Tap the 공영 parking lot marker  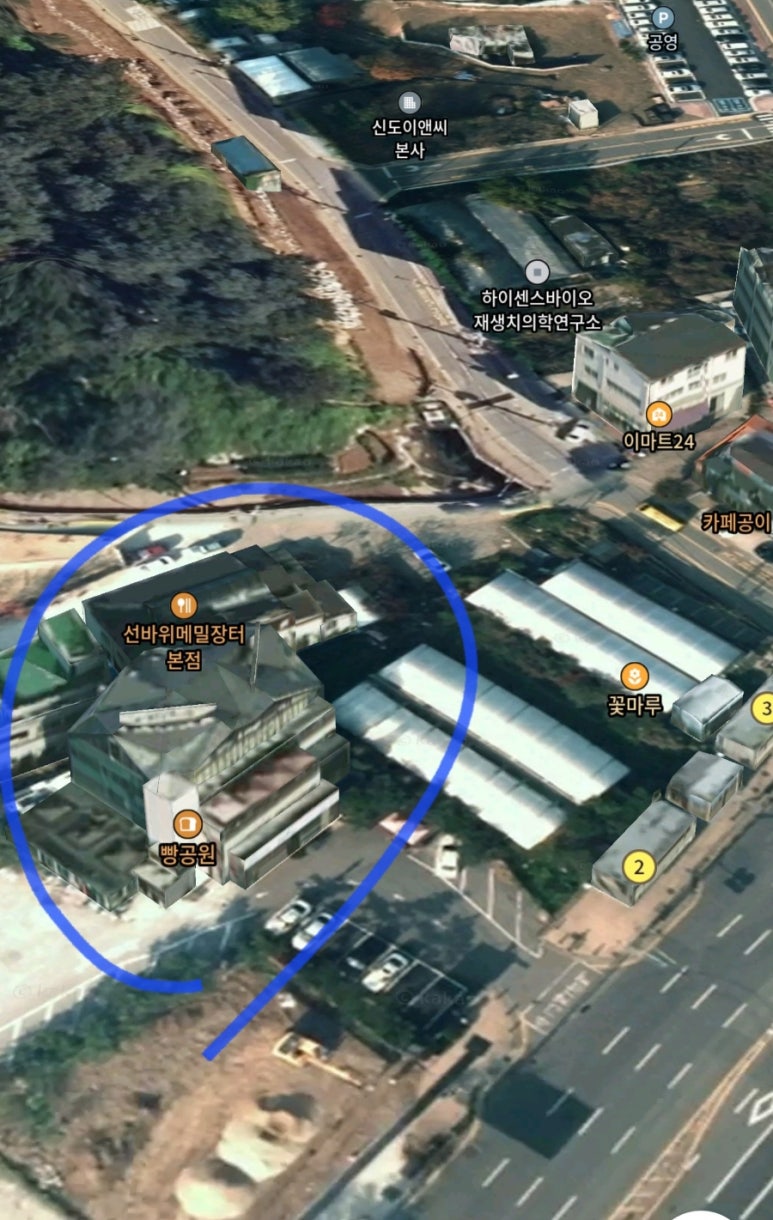662,18
